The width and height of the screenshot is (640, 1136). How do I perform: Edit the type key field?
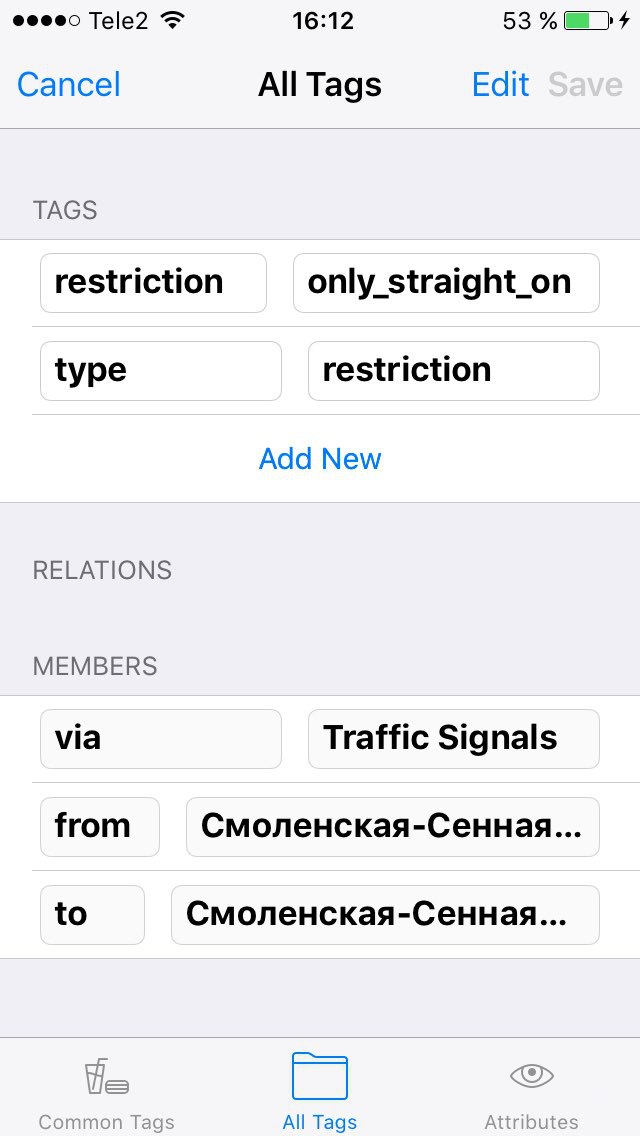pyautogui.click(x=160, y=371)
